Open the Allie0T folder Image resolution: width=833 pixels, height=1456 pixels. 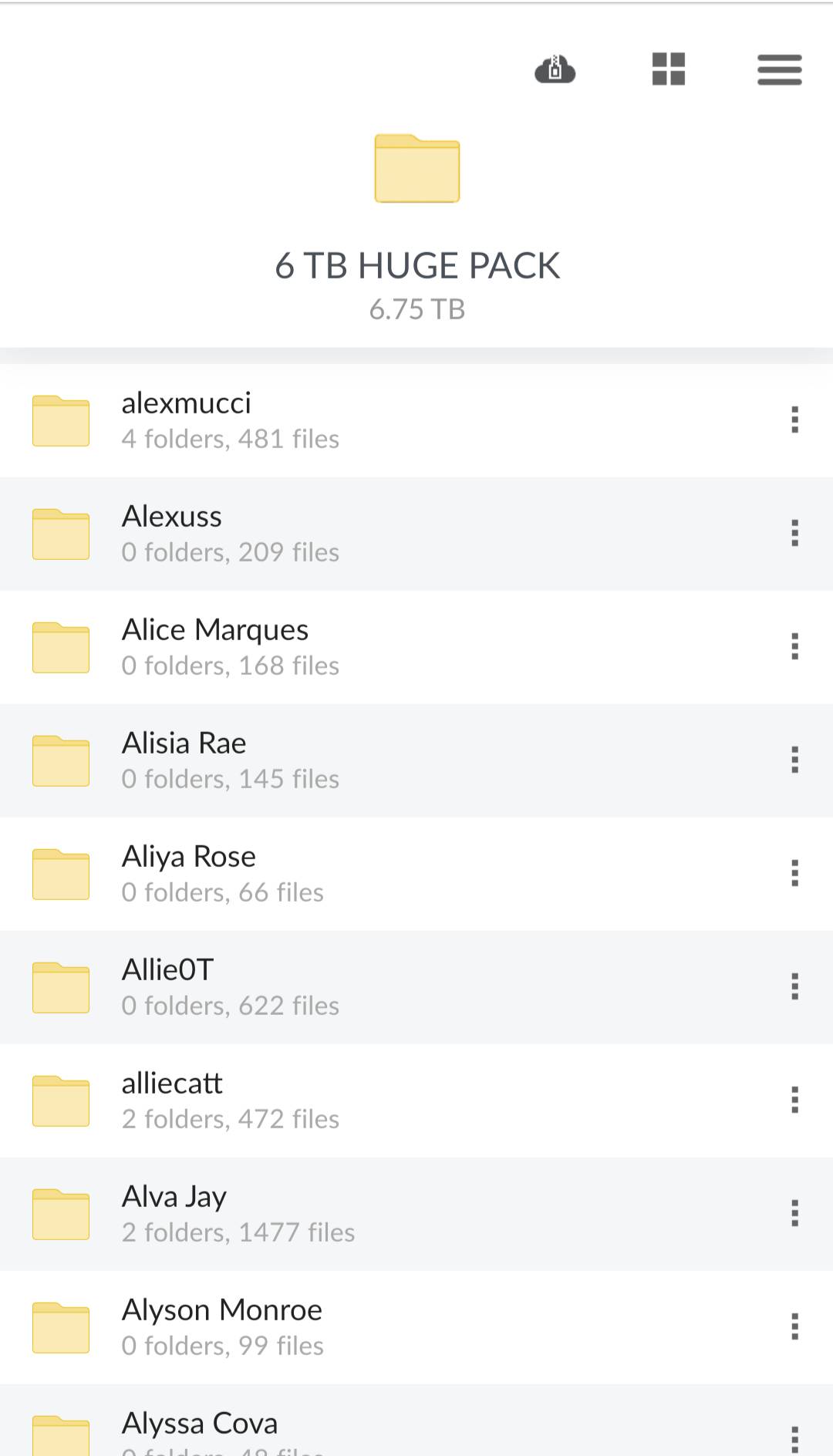167,971
